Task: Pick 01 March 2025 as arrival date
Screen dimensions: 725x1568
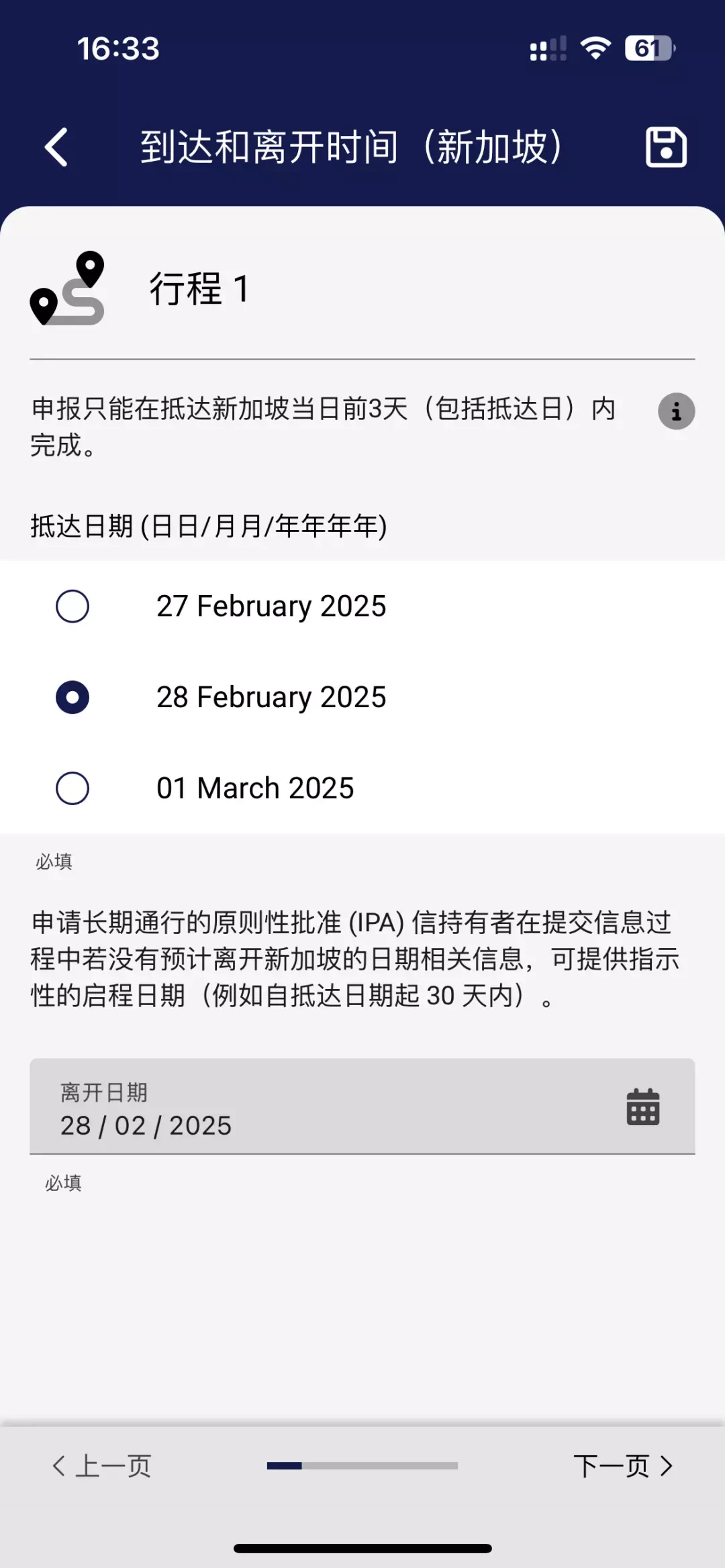Action: 362,788
